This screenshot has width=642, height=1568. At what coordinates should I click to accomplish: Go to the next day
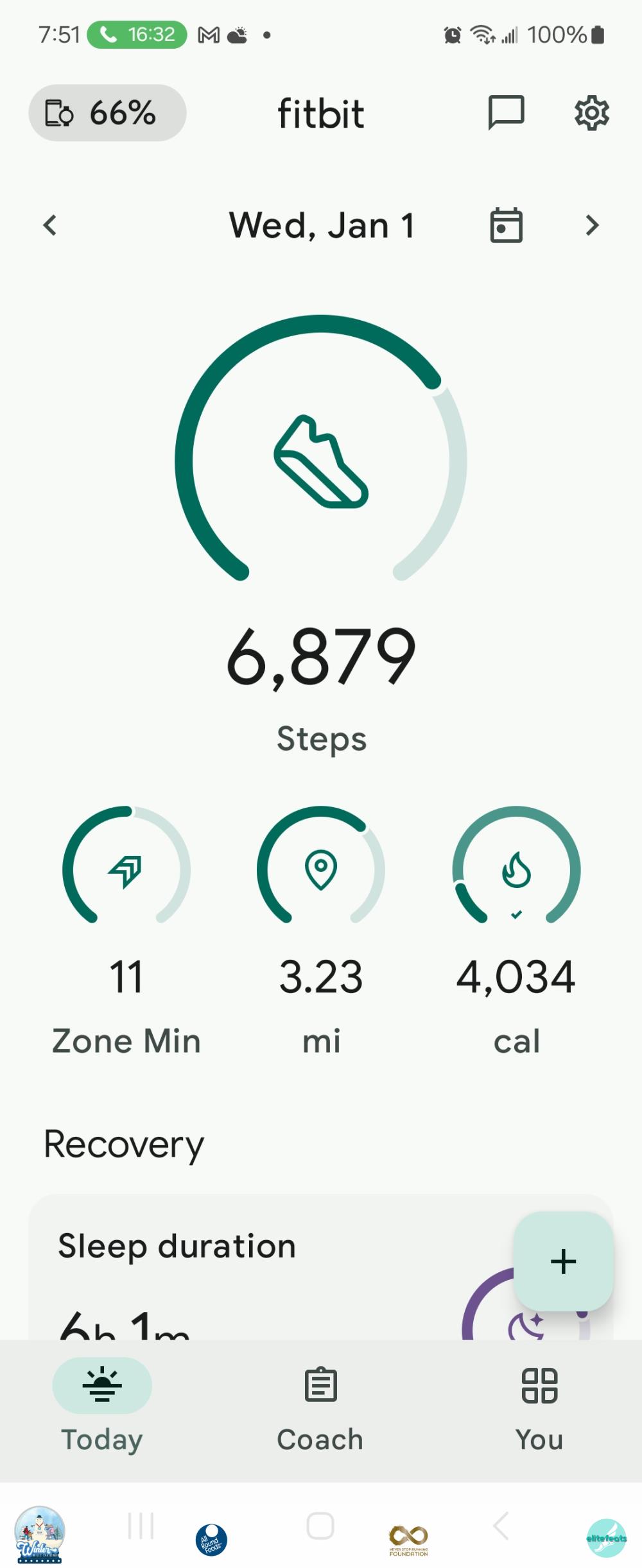click(x=592, y=225)
